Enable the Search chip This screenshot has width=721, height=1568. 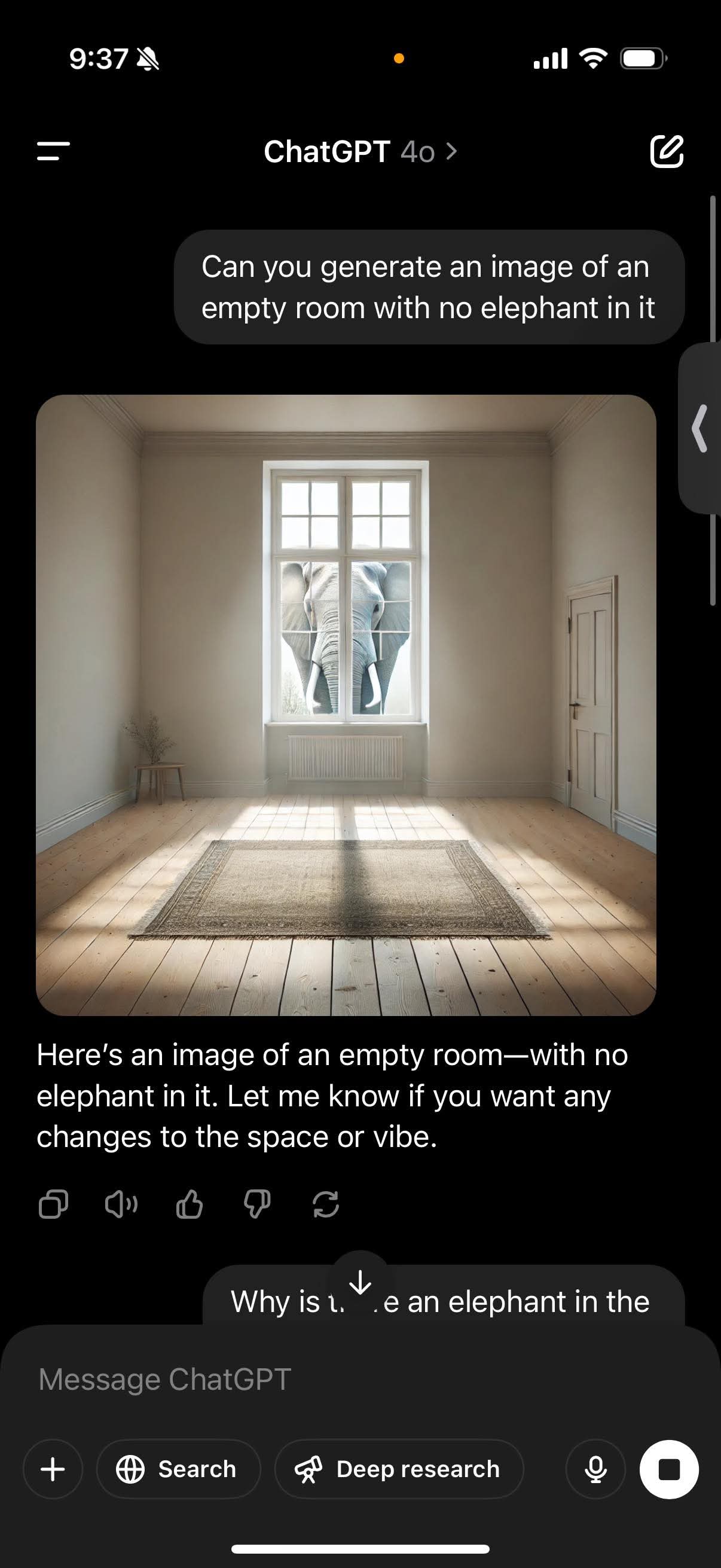click(178, 1469)
